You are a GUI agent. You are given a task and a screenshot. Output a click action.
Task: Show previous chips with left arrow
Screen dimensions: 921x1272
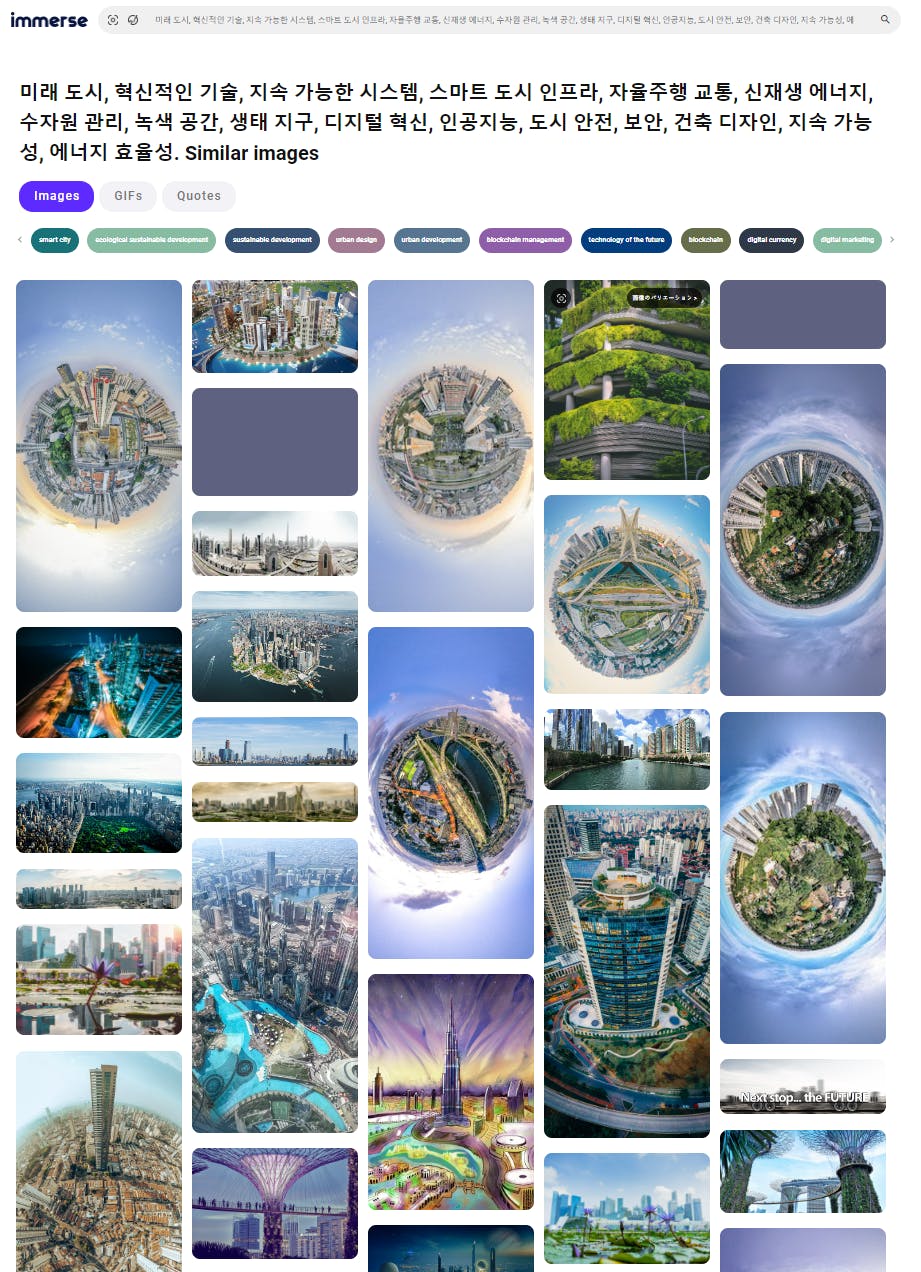(20, 240)
